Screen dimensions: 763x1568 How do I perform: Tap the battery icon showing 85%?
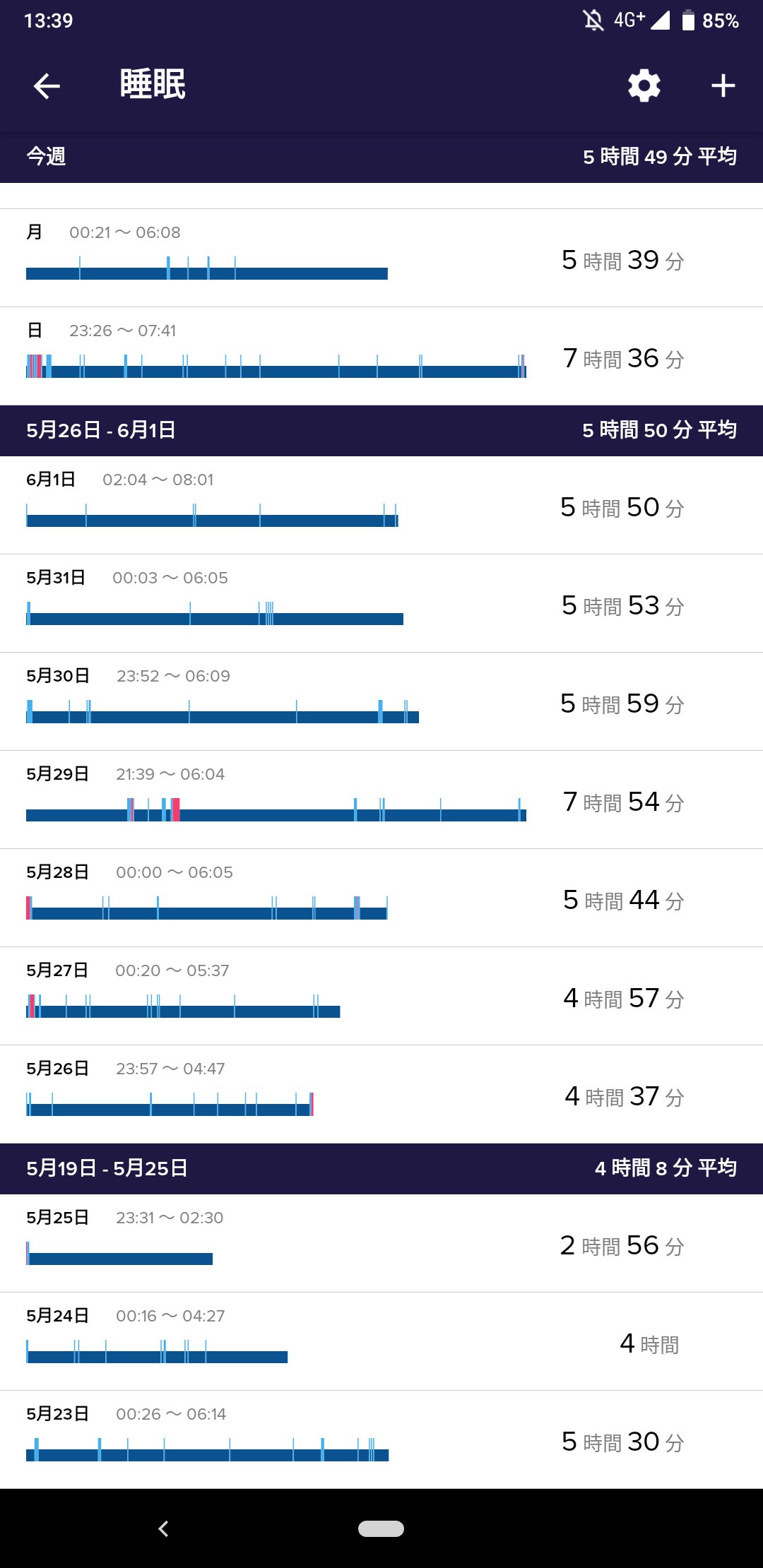687,20
